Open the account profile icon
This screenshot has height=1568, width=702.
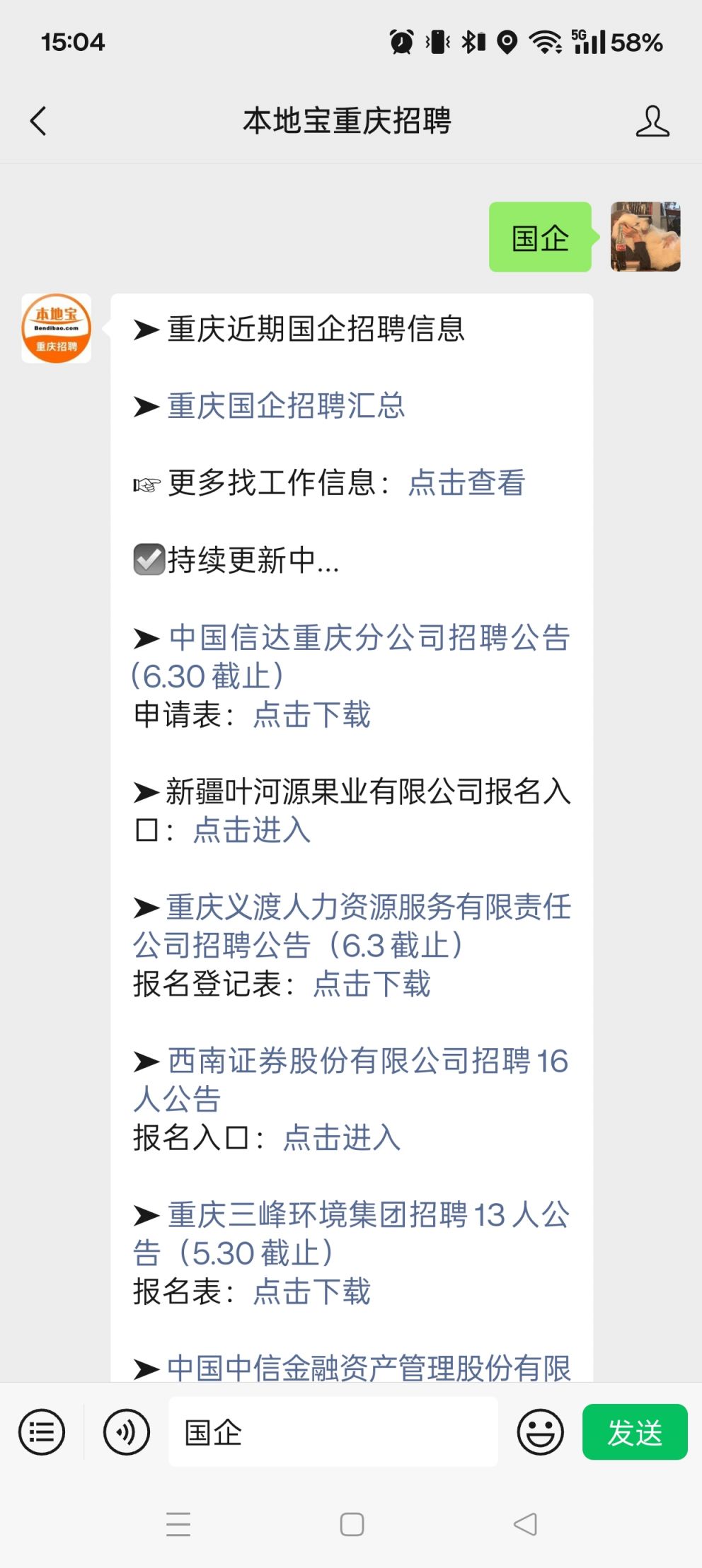click(652, 121)
